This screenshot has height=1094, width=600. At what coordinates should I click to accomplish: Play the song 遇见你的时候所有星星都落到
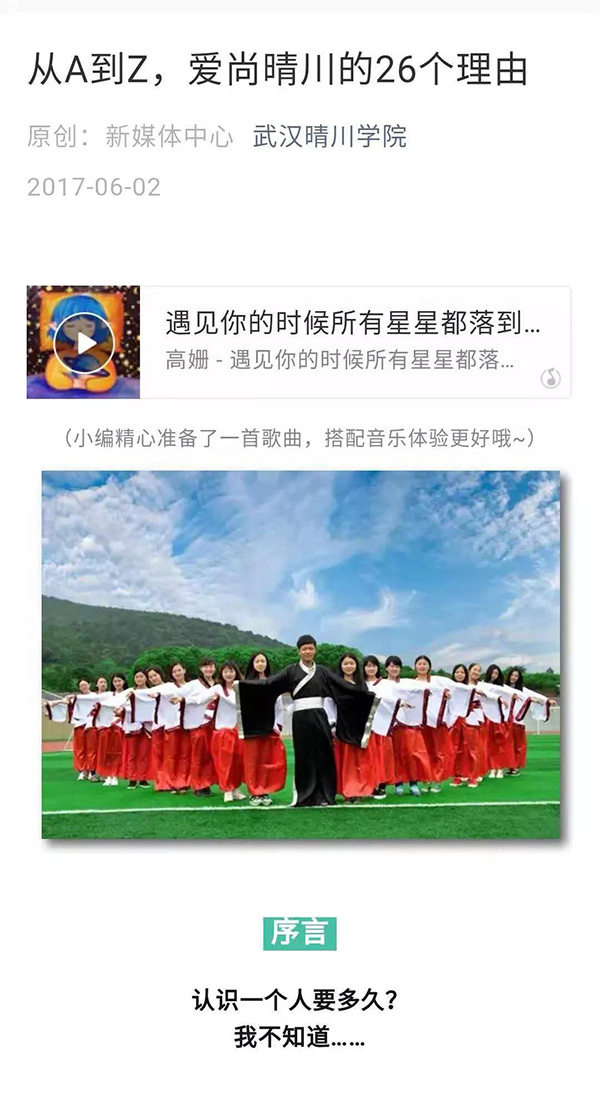click(x=84, y=343)
